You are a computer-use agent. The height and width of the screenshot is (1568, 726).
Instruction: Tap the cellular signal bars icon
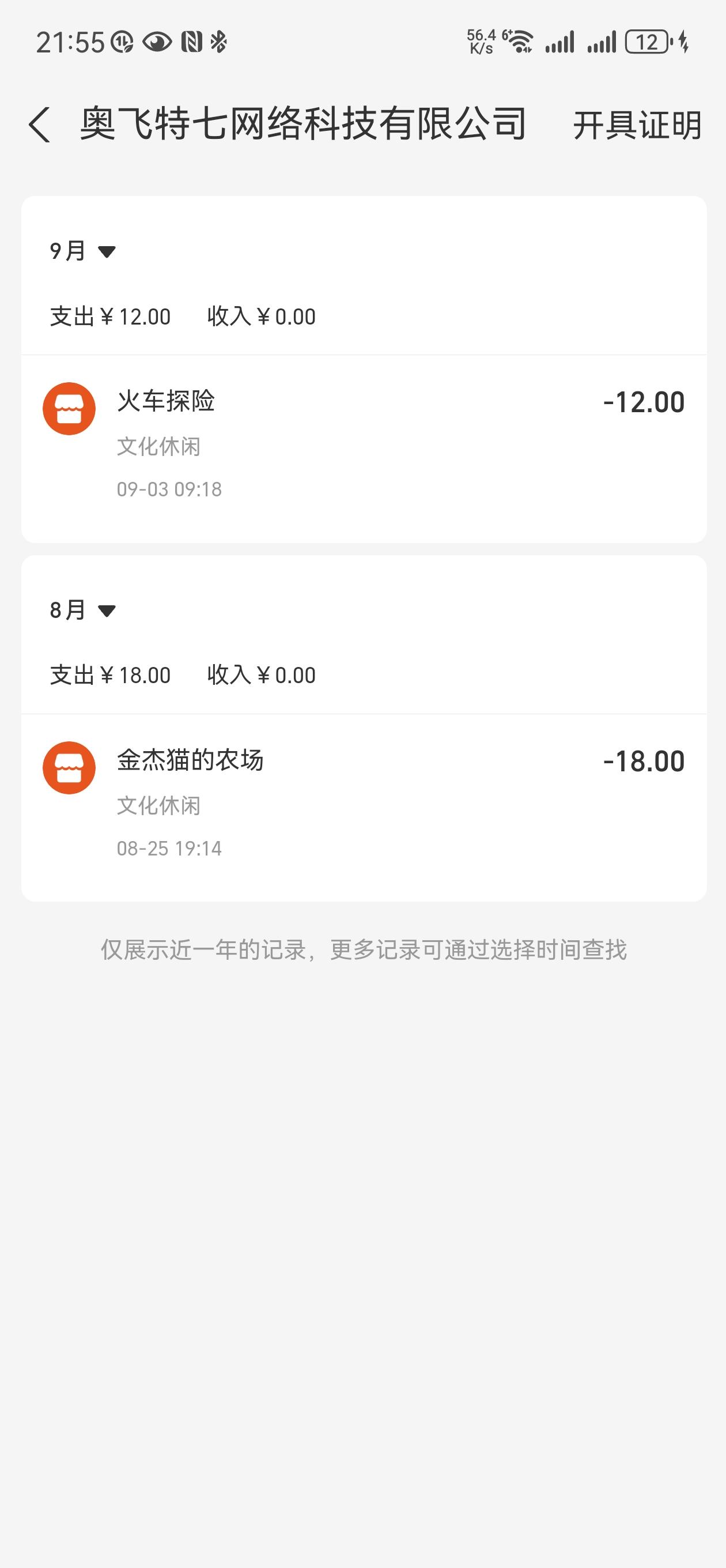pyautogui.click(x=560, y=42)
